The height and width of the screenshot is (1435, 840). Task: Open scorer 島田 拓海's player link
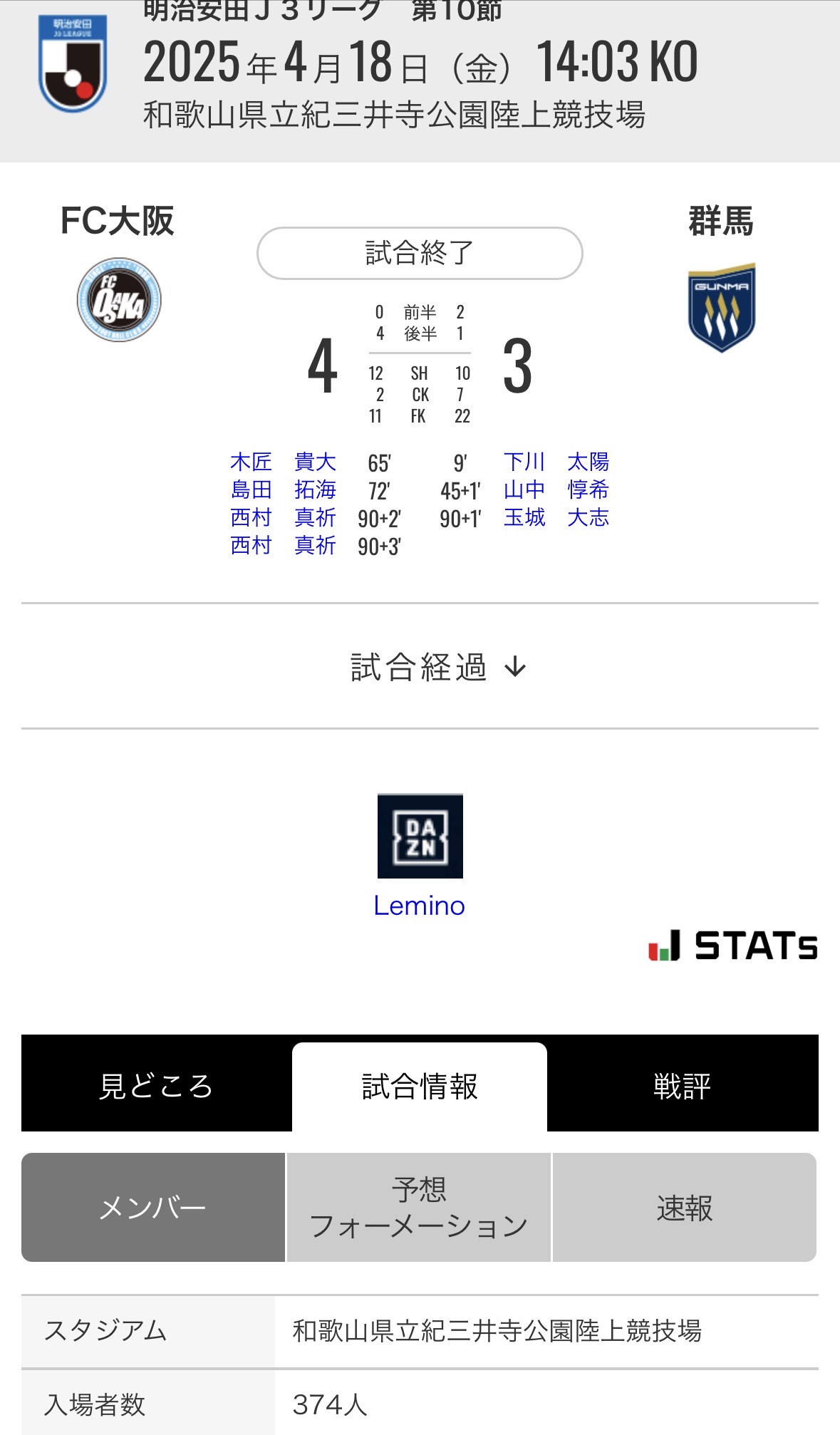coord(283,490)
